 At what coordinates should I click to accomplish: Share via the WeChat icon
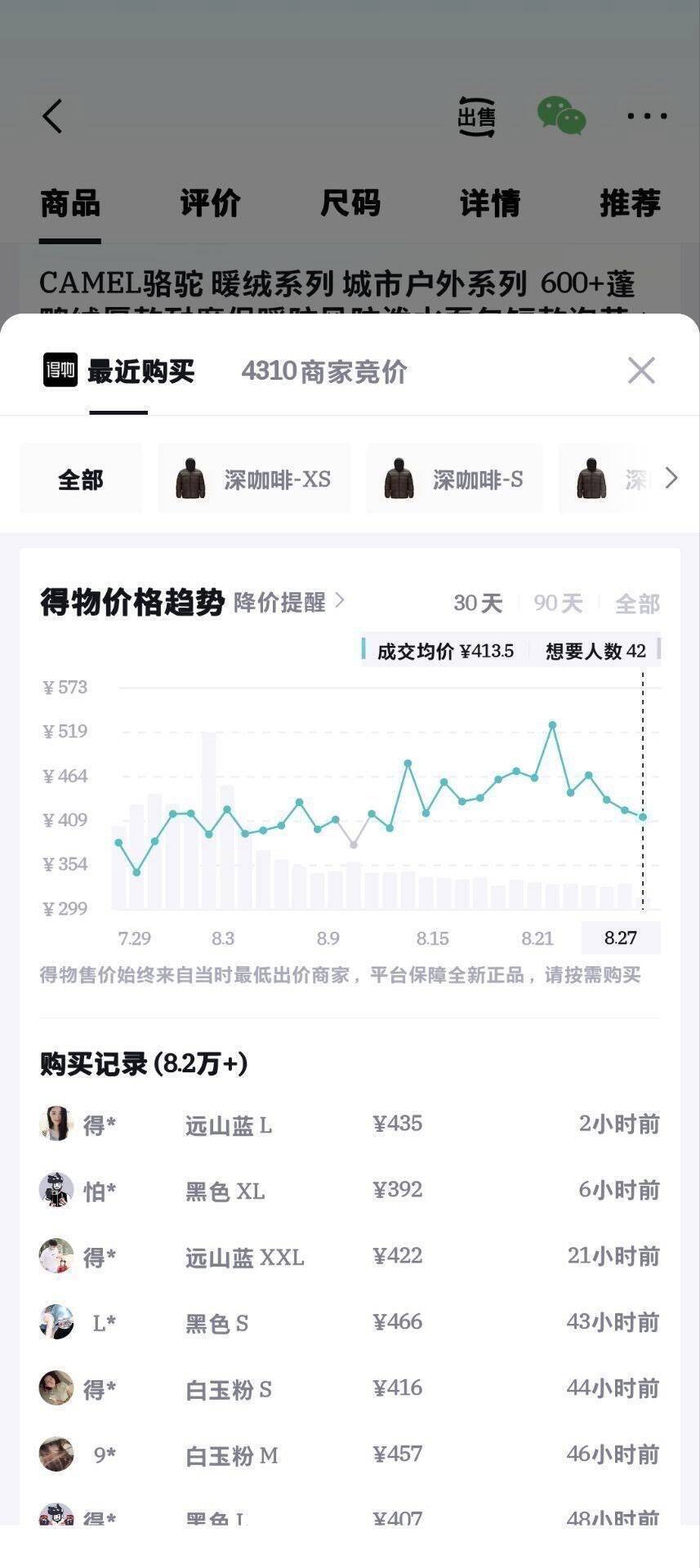click(x=561, y=116)
